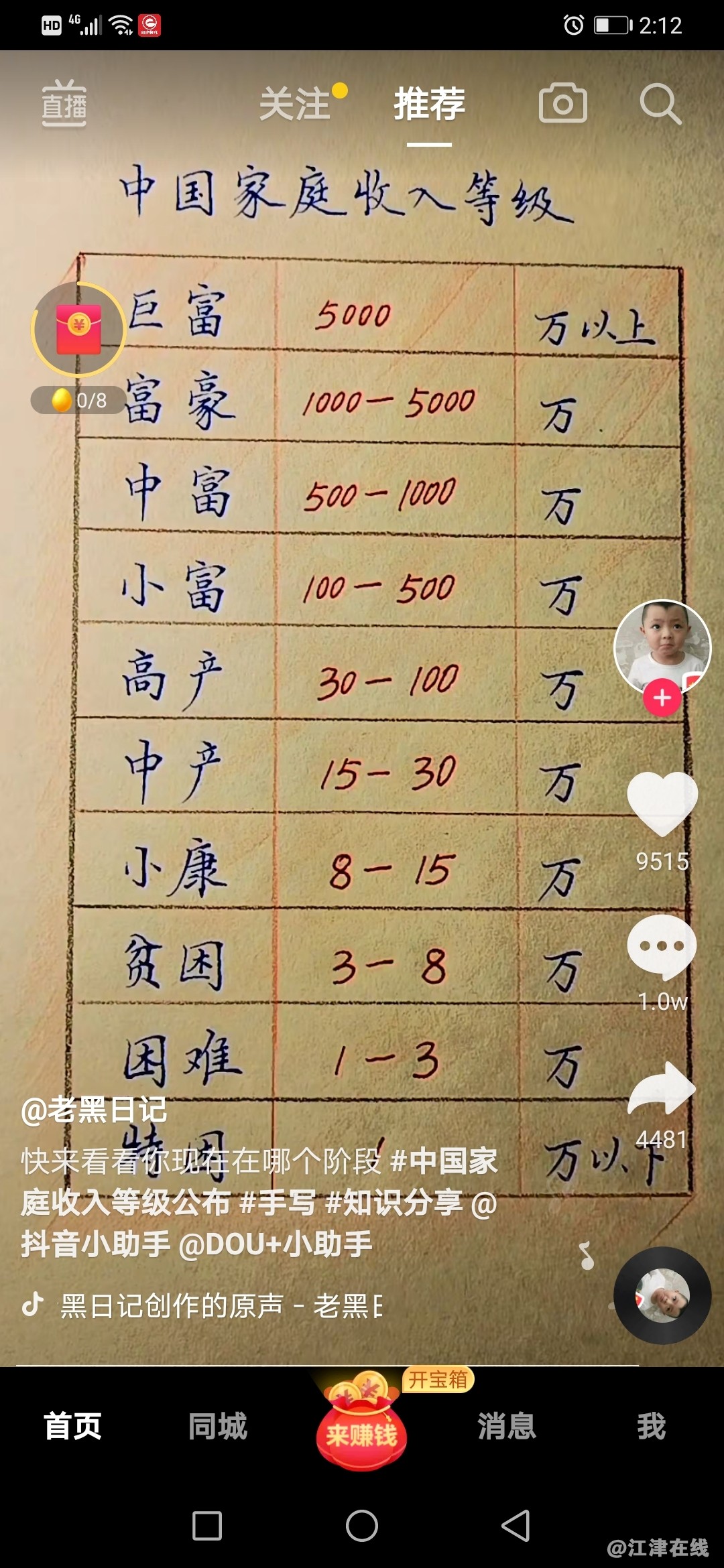Open hashtag #手写
Screen dimensions: 724x1568
click(277, 1203)
